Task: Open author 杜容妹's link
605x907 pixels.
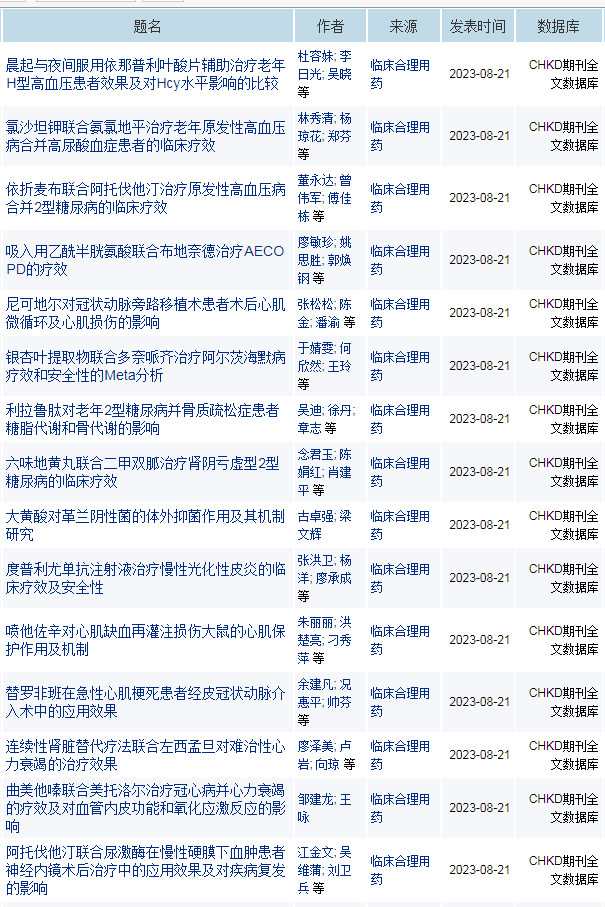Action: coord(316,57)
